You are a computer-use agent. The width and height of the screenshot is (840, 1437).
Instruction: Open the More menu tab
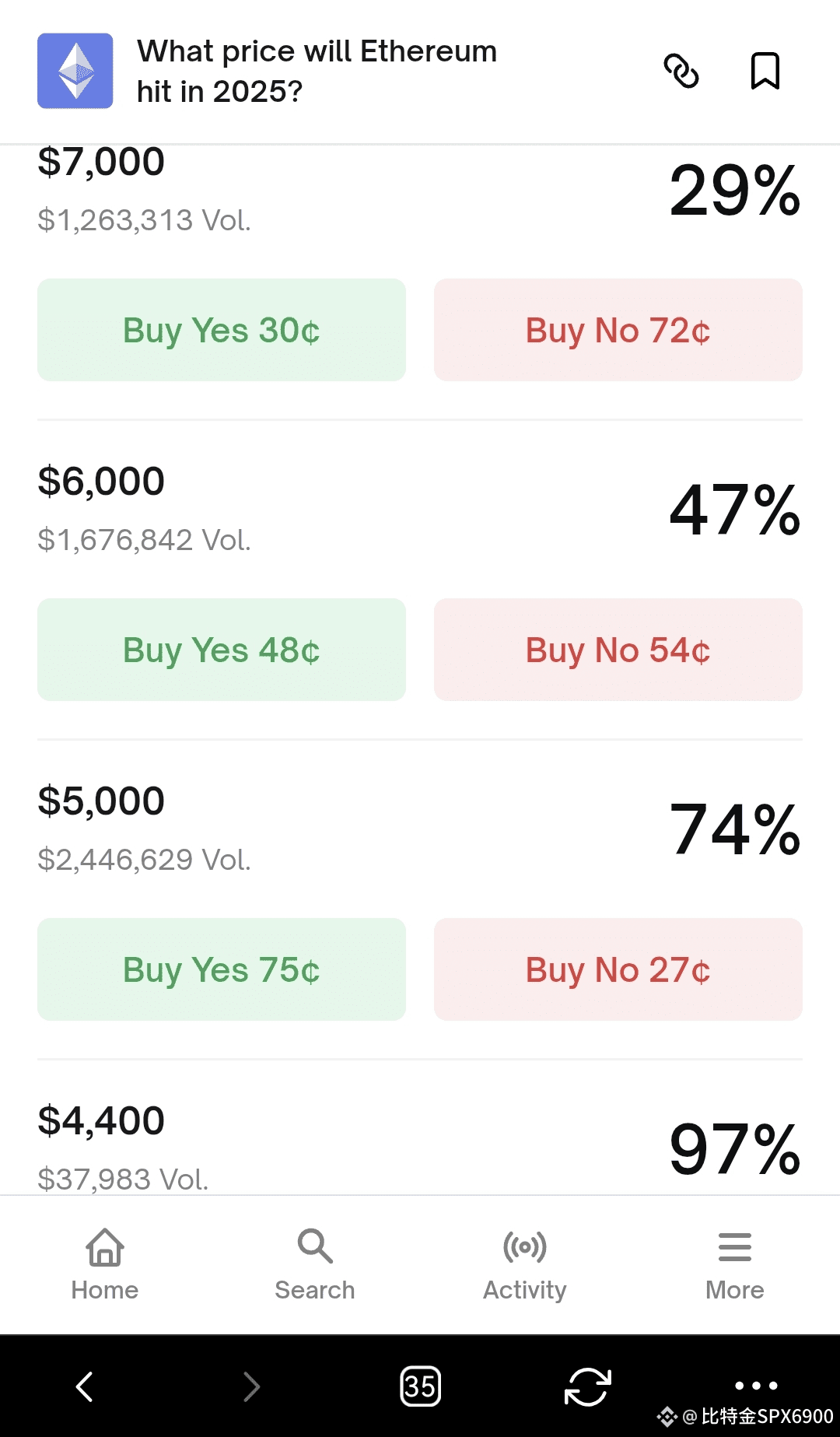(735, 1264)
